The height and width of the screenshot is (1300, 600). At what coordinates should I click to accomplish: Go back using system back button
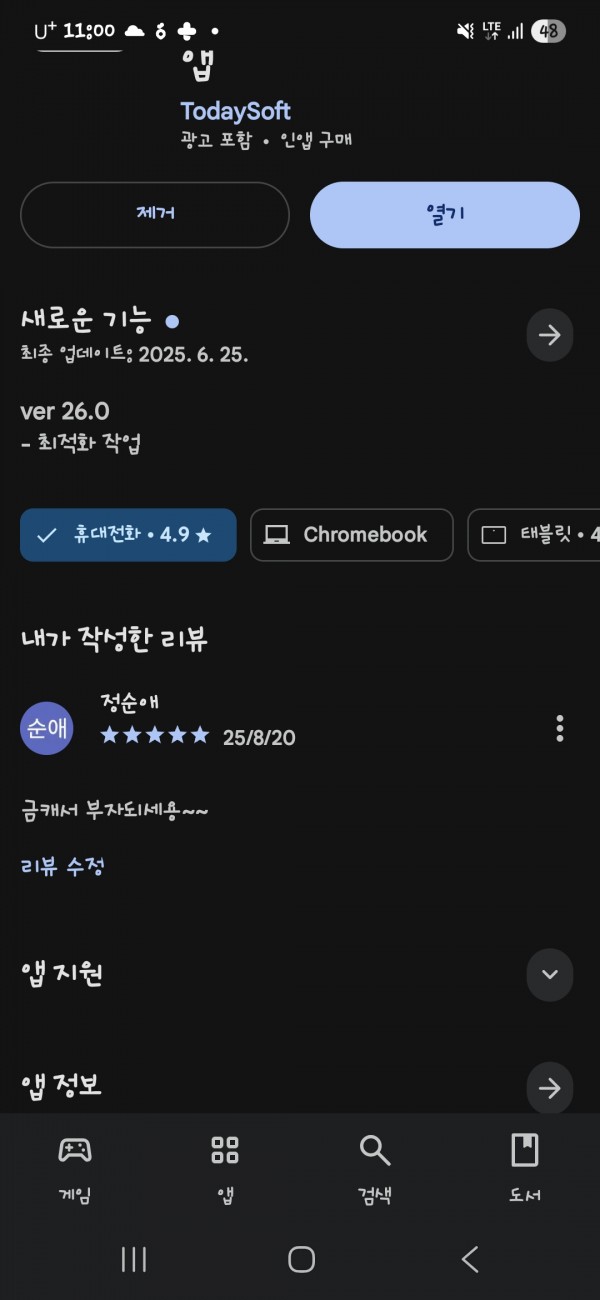point(470,1259)
